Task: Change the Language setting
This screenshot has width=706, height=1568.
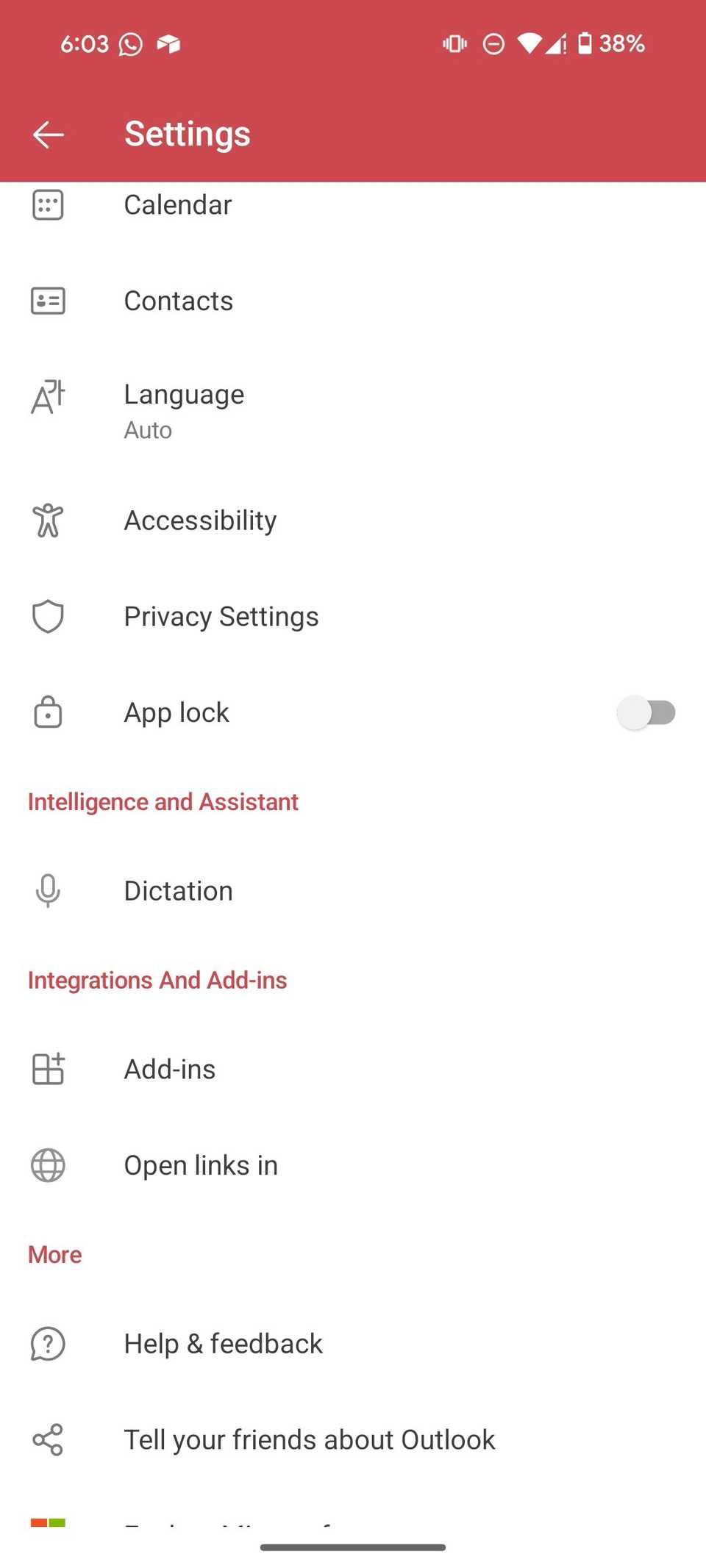Action: 184,410
